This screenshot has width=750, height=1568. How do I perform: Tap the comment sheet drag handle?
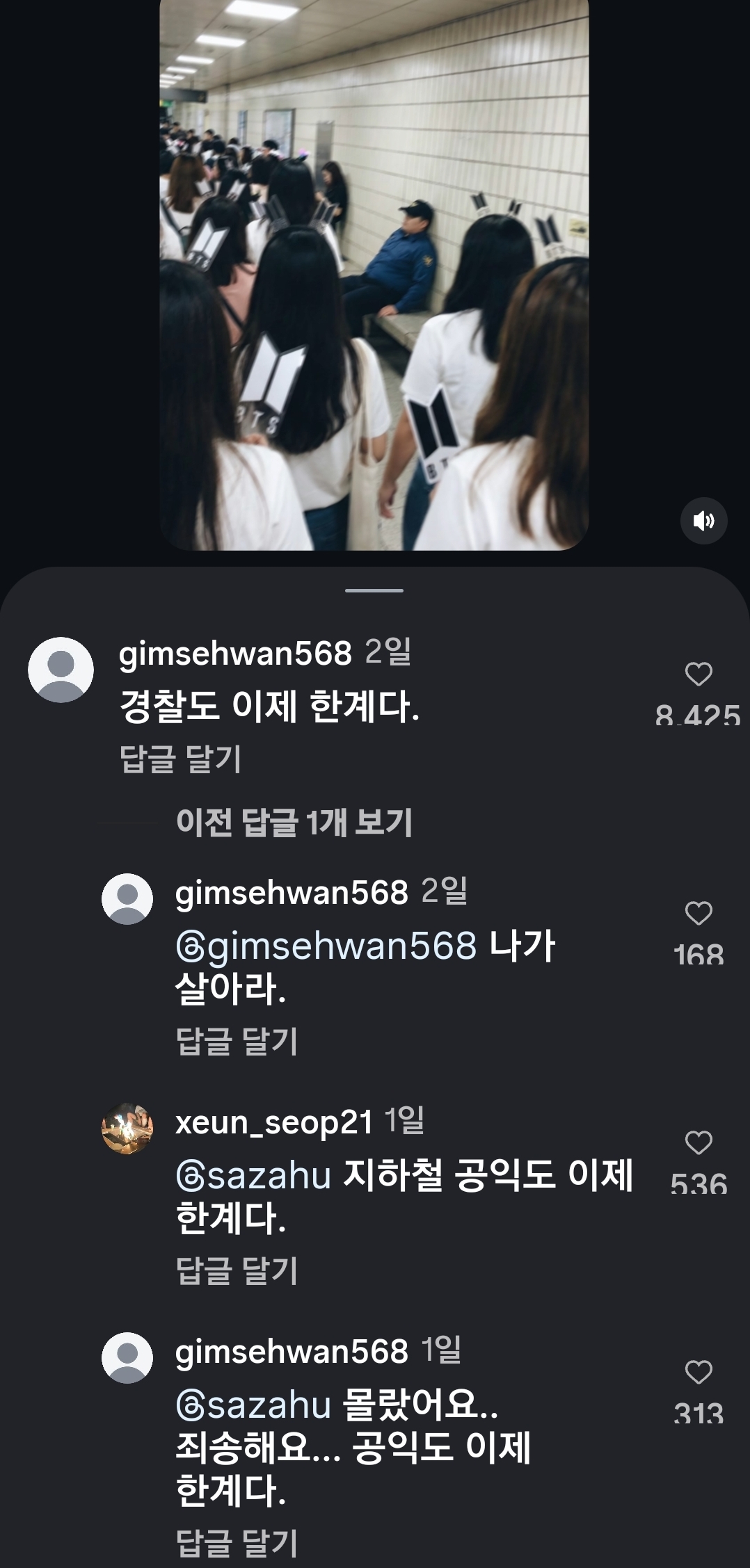(x=374, y=590)
